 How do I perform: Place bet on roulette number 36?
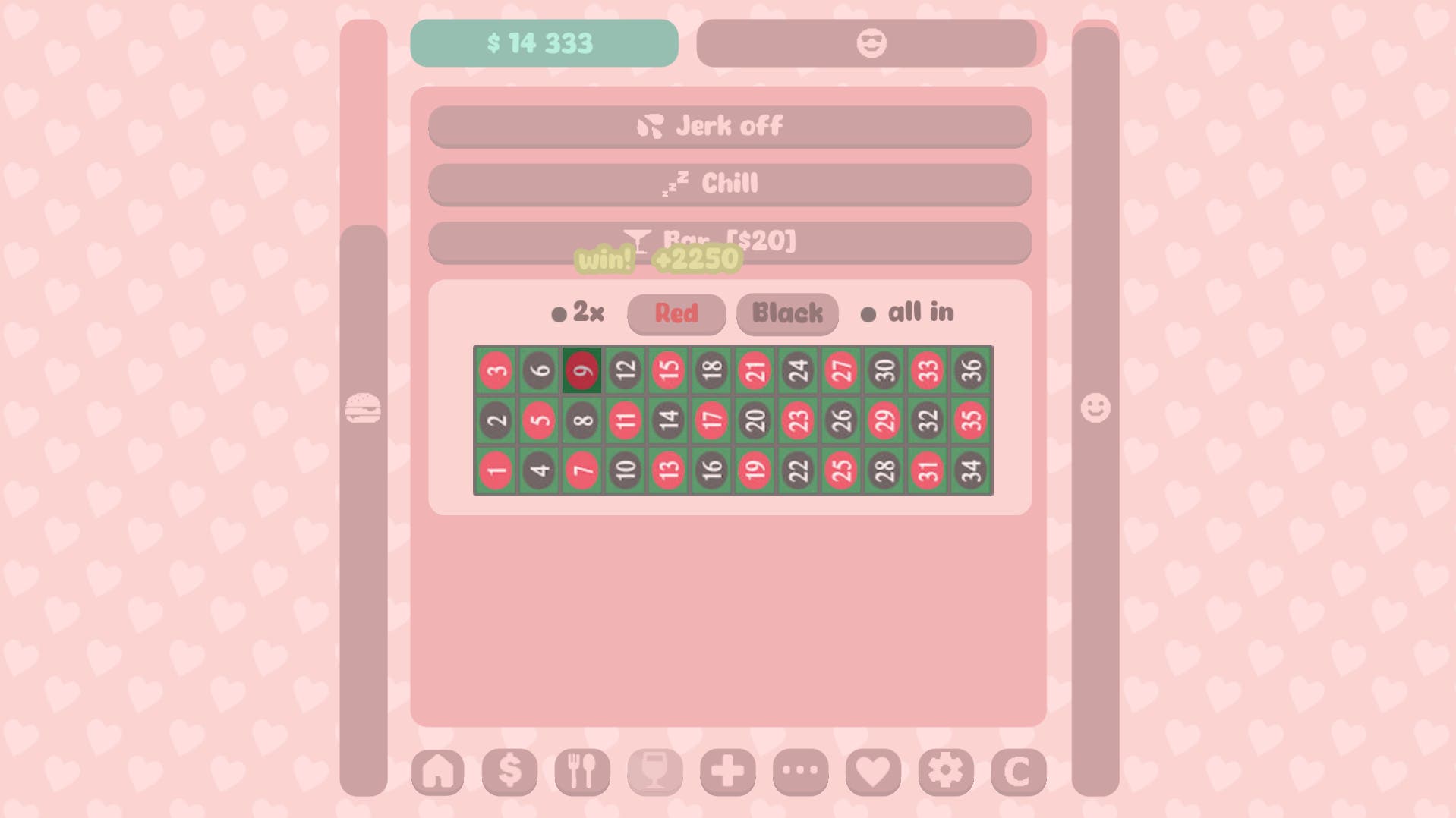click(x=971, y=370)
